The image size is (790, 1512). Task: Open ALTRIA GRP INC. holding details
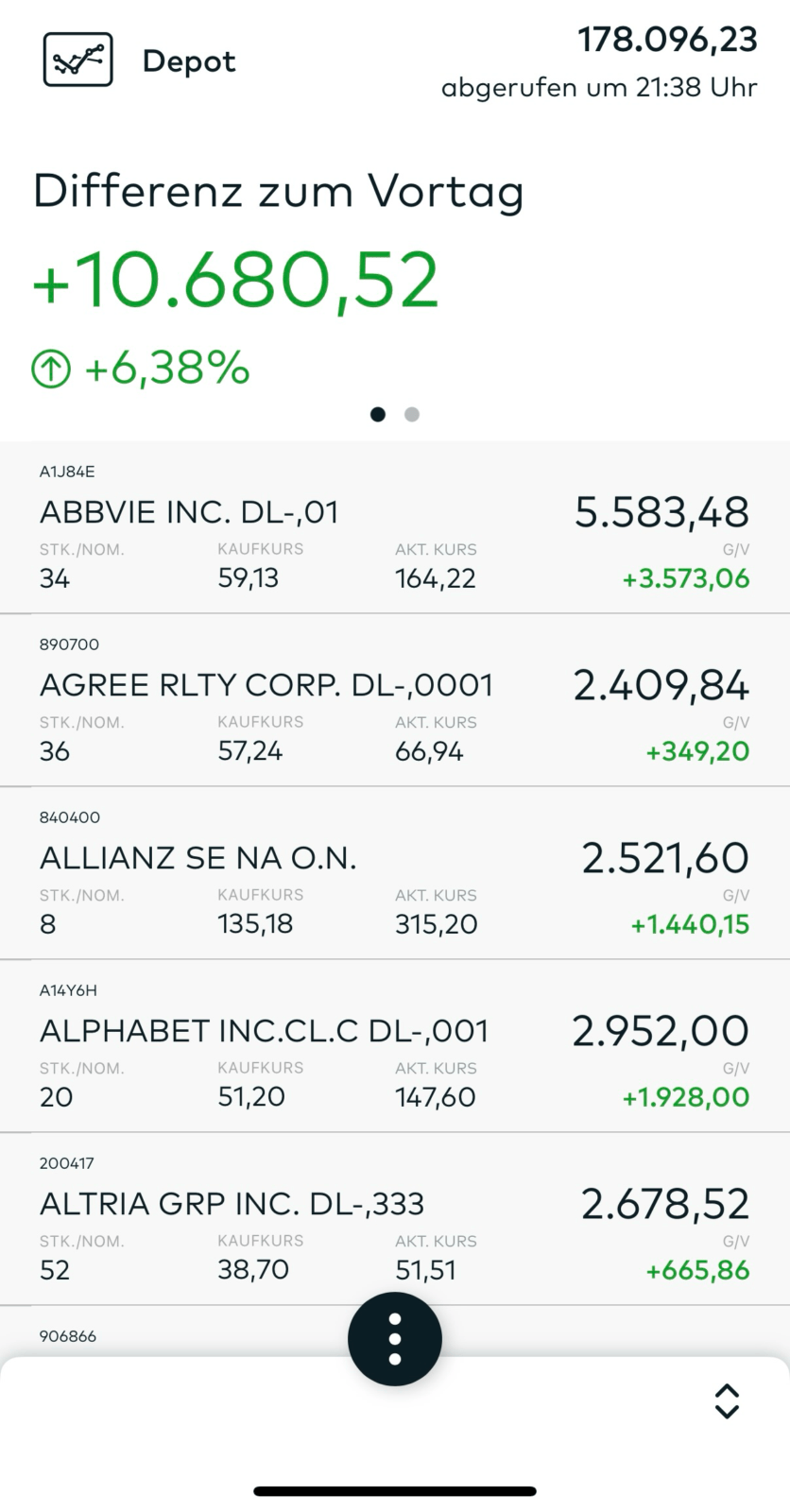coord(395,1219)
